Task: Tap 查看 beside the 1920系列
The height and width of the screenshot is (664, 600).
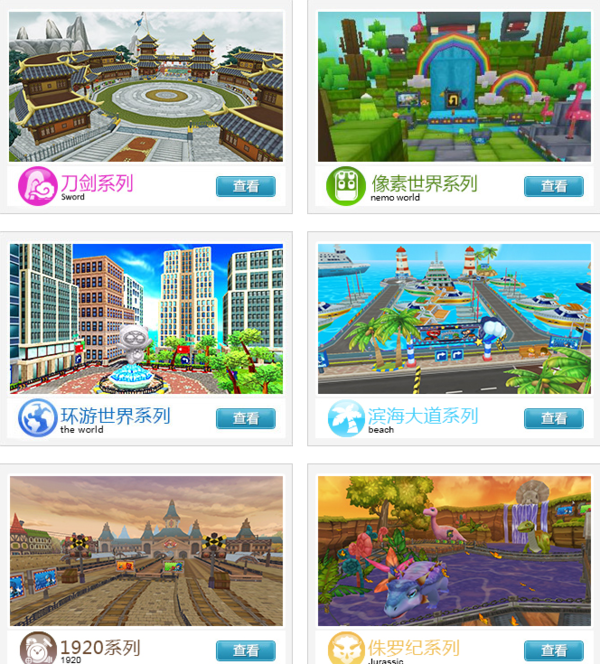Action: (245, 650)
